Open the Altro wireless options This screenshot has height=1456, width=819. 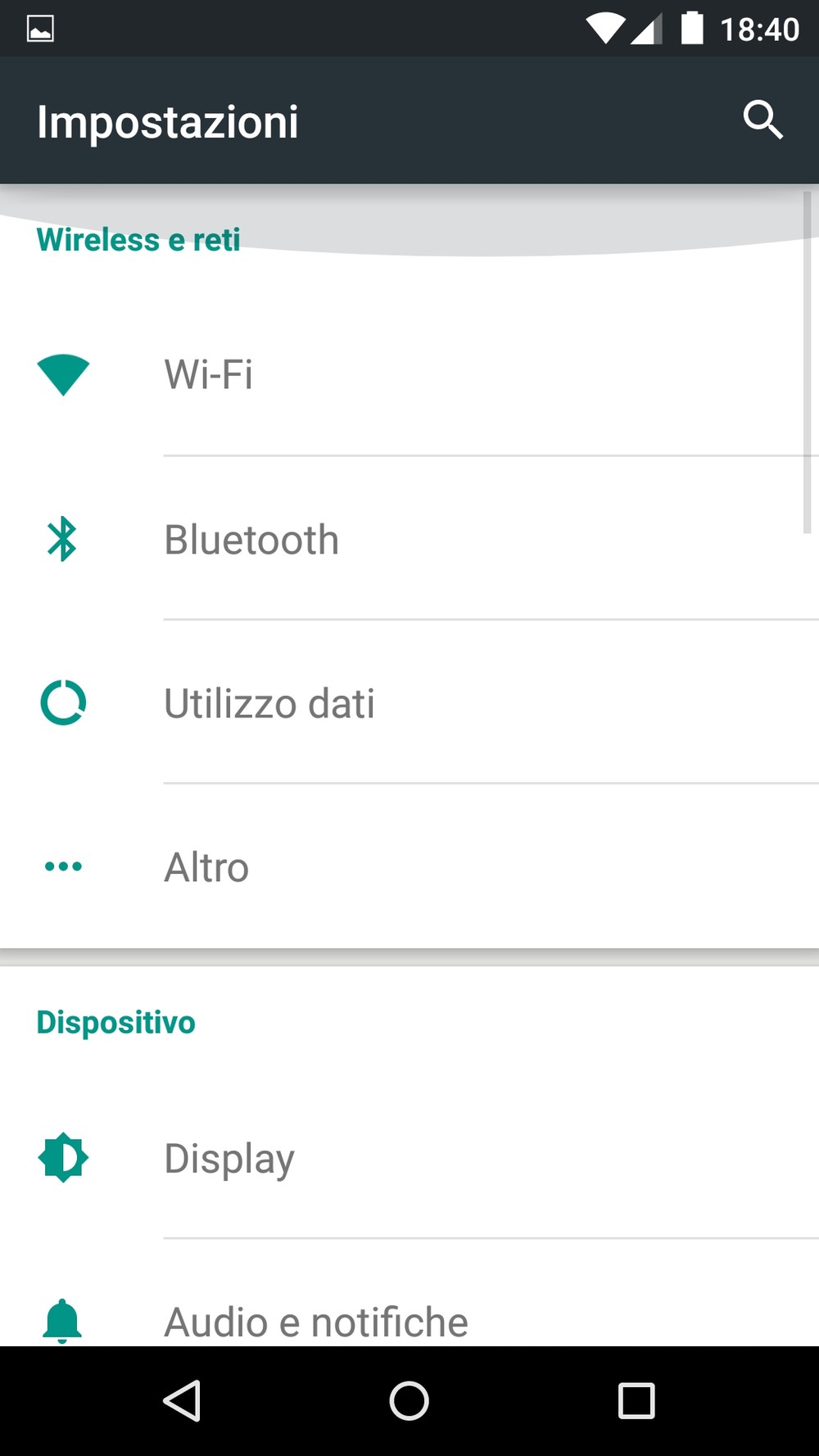point(409,866)
